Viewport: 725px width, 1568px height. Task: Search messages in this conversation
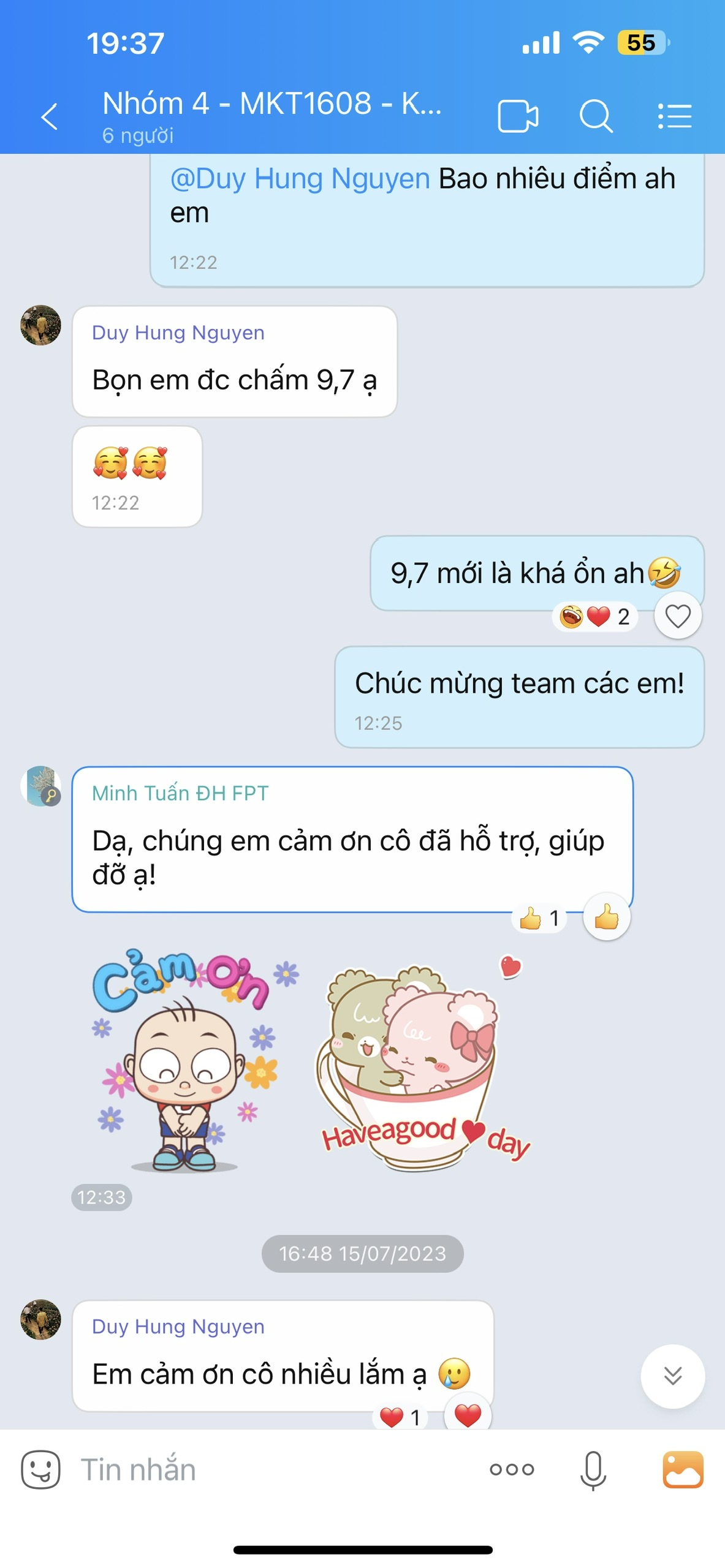tap(596, 116)
